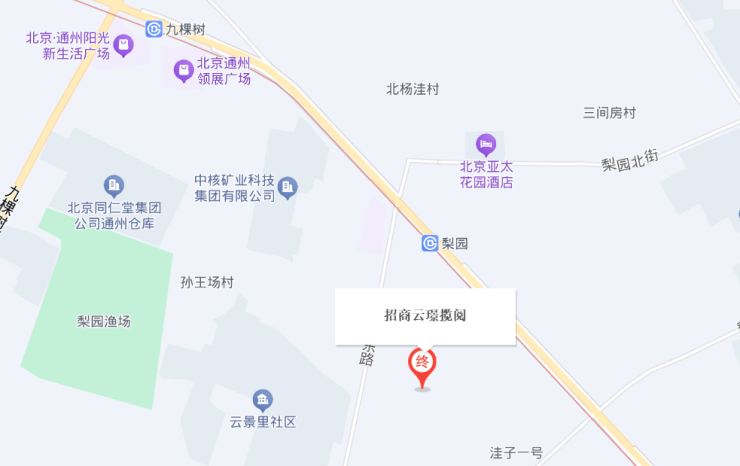Image resolution: width=740 pixels, height=466 pixels.
Task: Select 北京同仁堂集团公司通州仓库 marker
Action: point(114,185)
